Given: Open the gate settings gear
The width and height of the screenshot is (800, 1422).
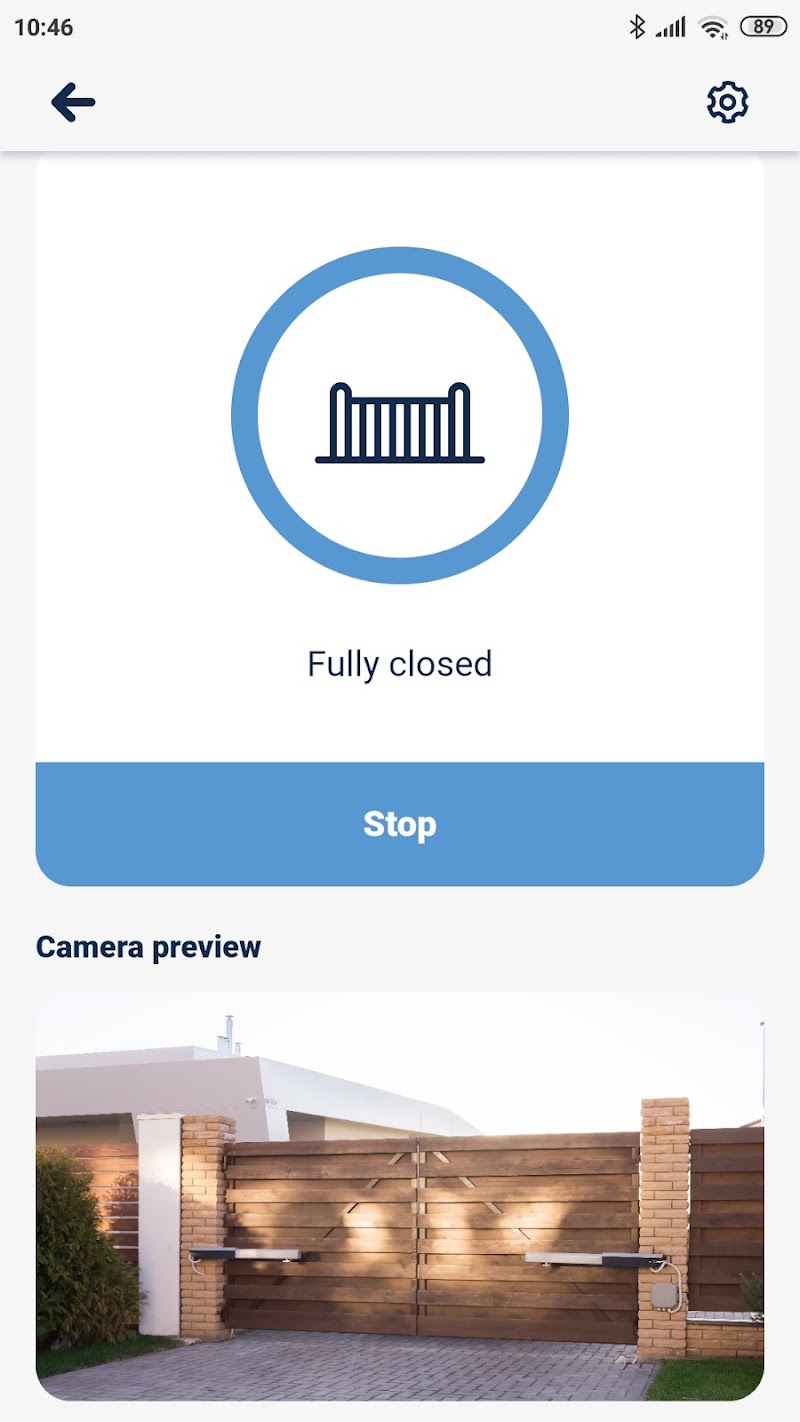Looking at the screenshot, I should [x=727, y=102].
